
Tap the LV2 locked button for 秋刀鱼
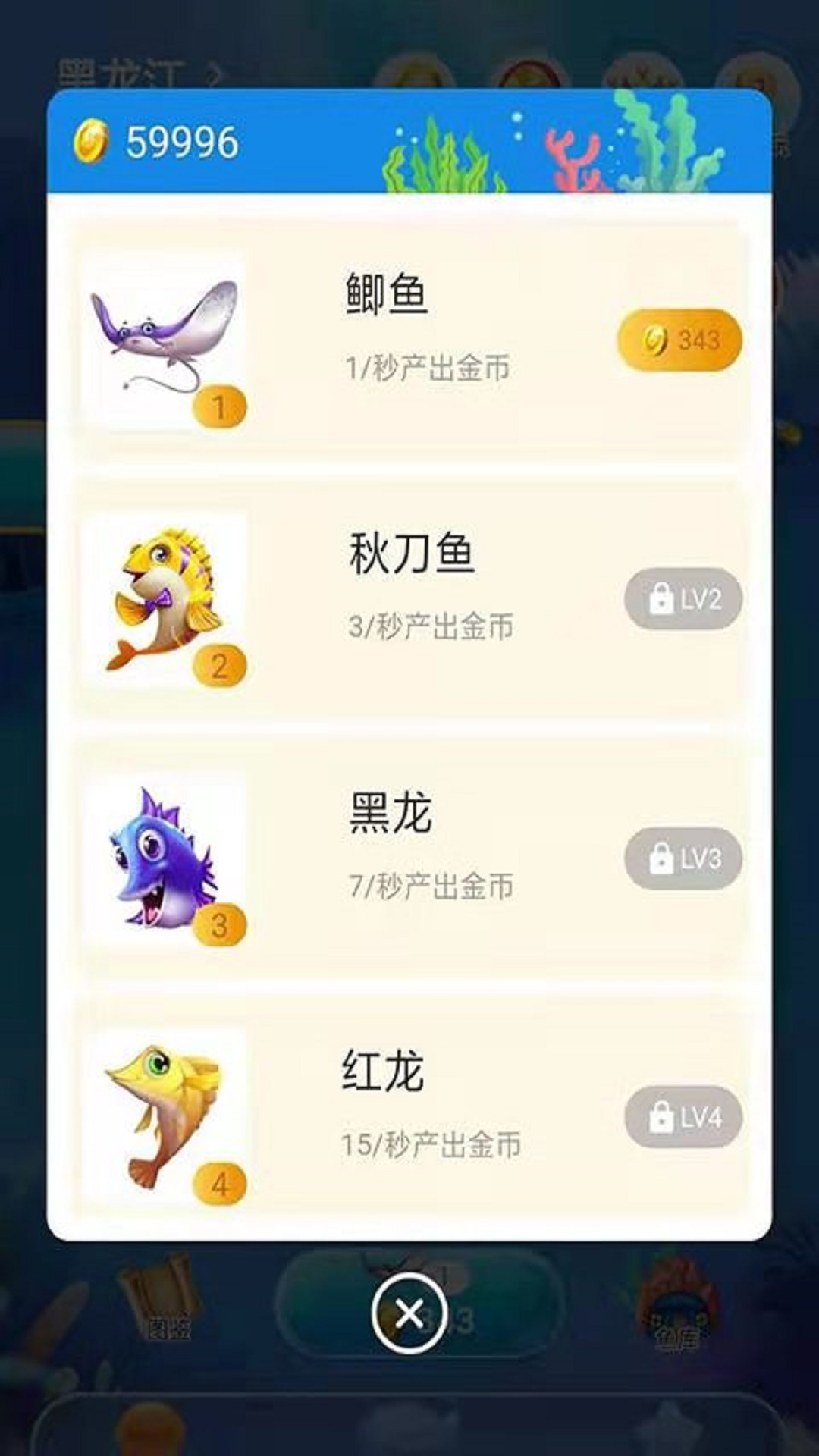pyautogui.click(x=682, y=600)
